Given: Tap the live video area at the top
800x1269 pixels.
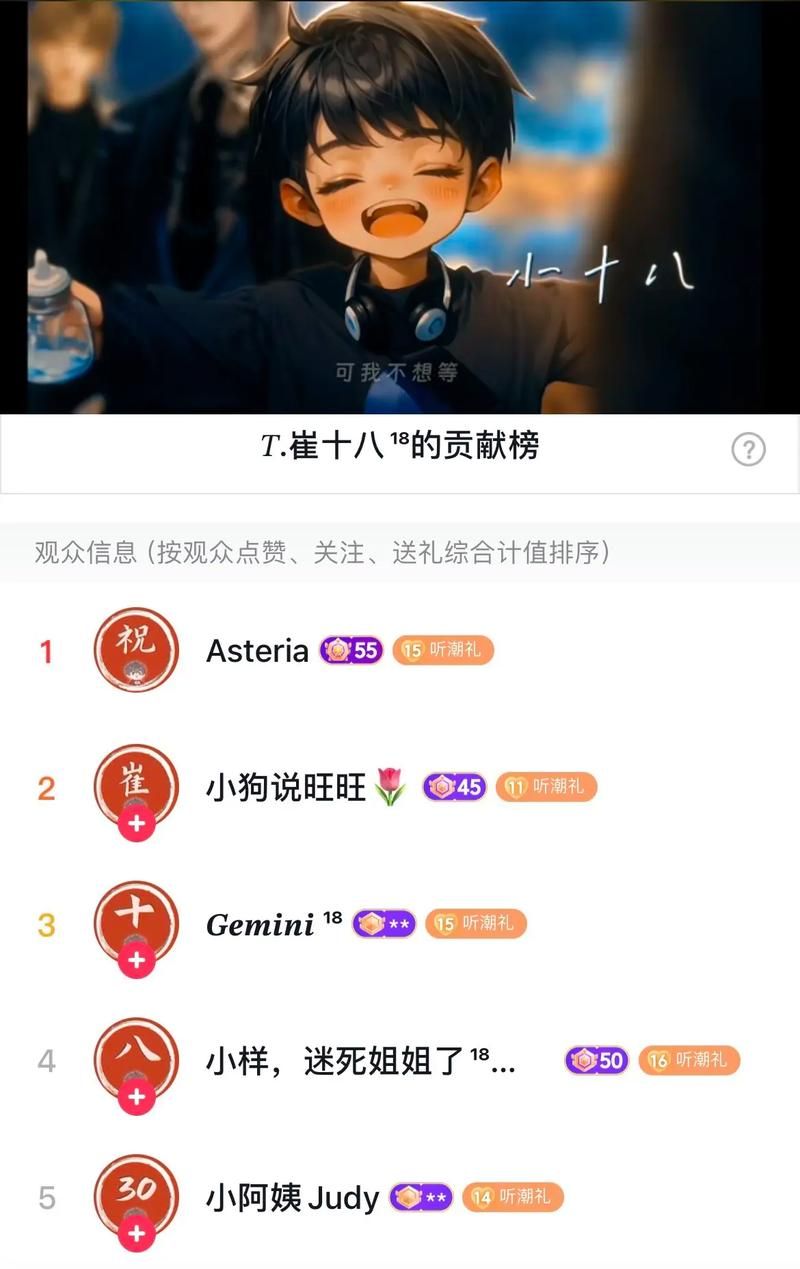Looking at the screenshot, I should click(x=400, y=205).
